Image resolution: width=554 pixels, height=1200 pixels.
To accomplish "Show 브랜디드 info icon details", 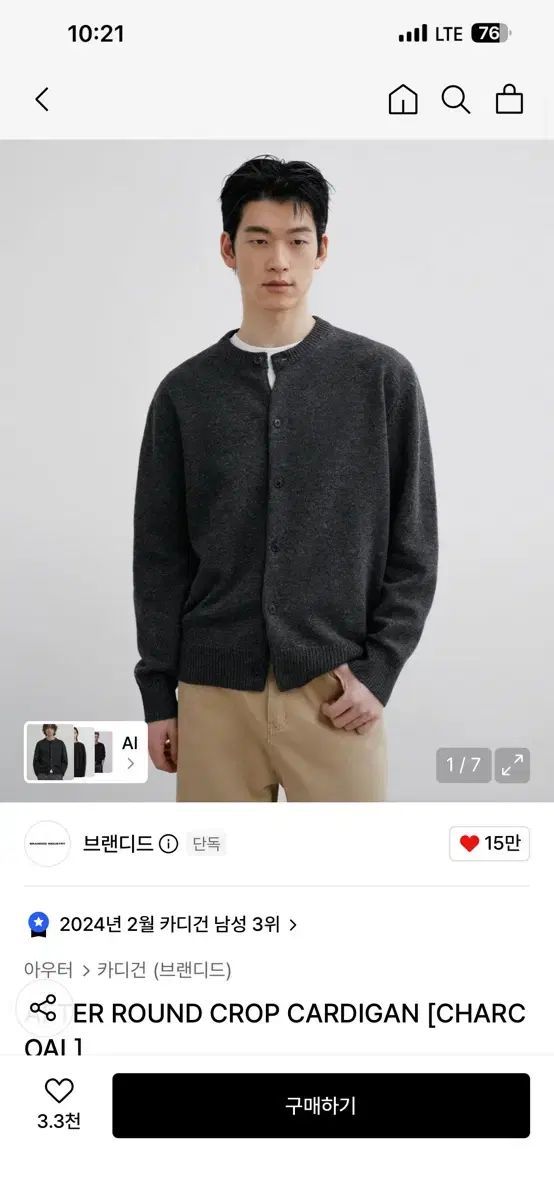I will 168,844.
